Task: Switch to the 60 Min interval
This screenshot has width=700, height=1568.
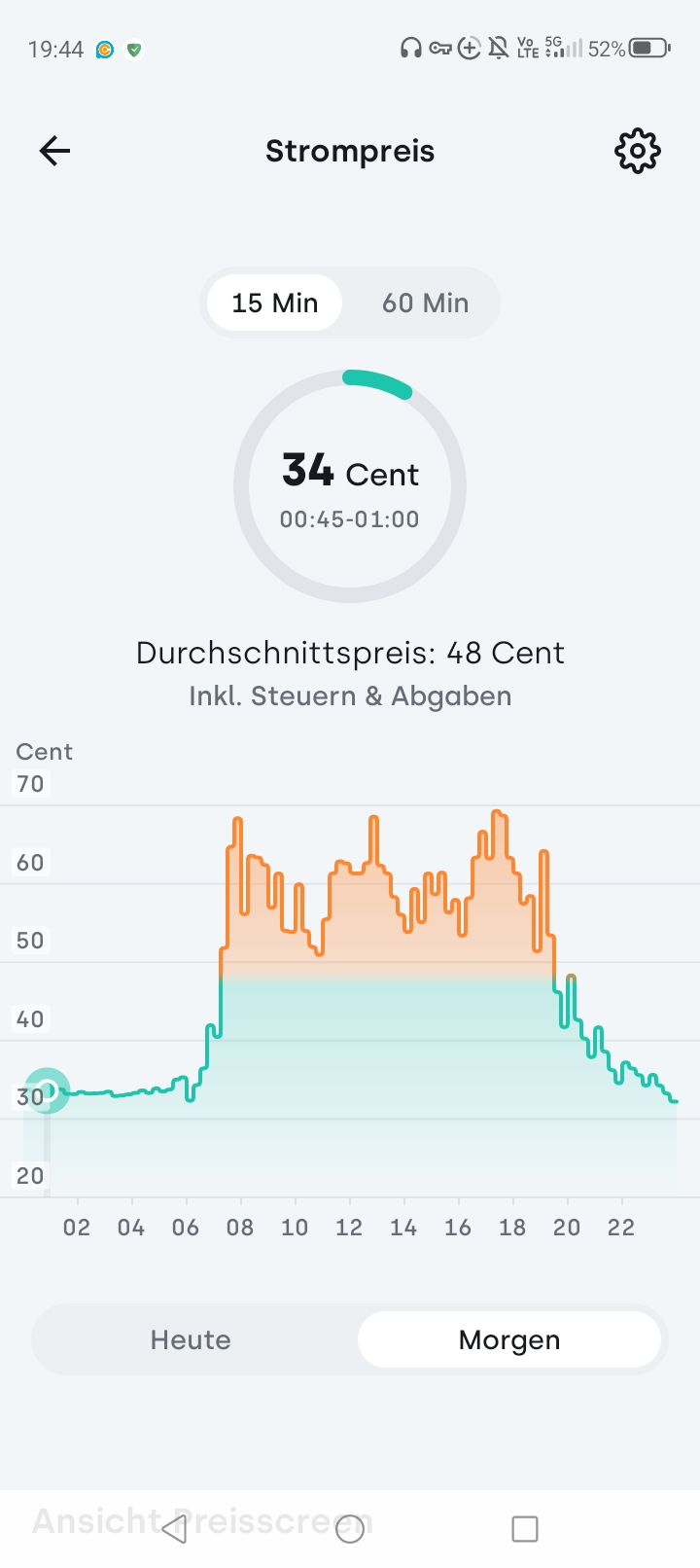Action: (425, 303)
